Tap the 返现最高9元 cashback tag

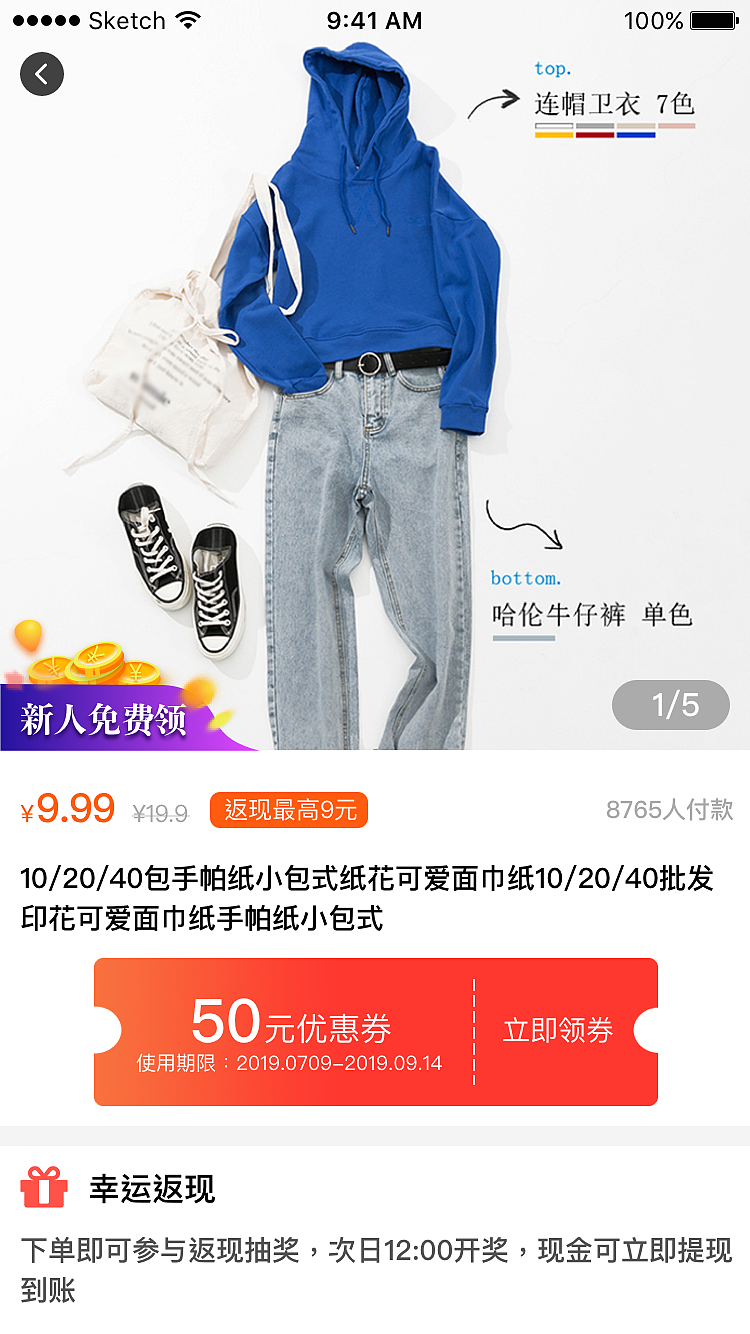(x=289, y=810)
